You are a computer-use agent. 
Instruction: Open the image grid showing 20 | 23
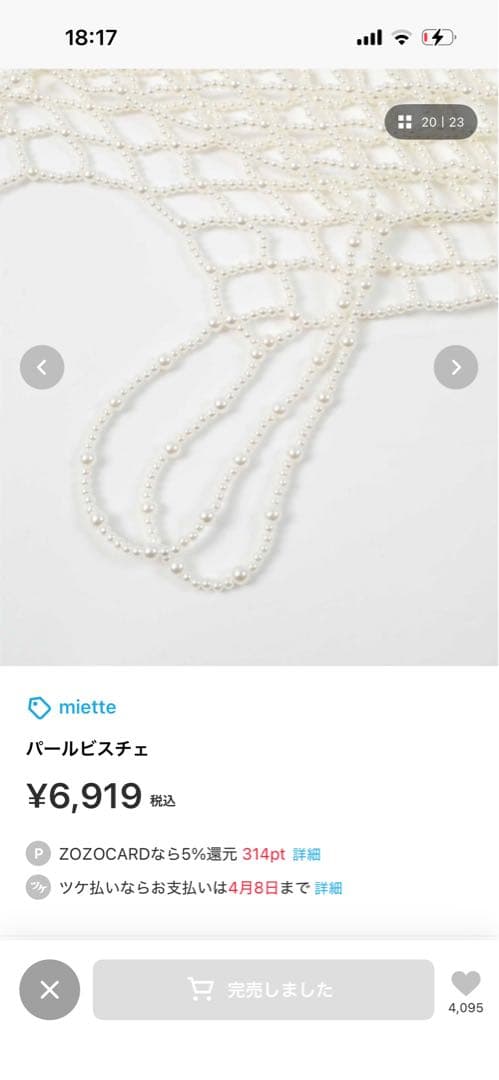point(431,123)
